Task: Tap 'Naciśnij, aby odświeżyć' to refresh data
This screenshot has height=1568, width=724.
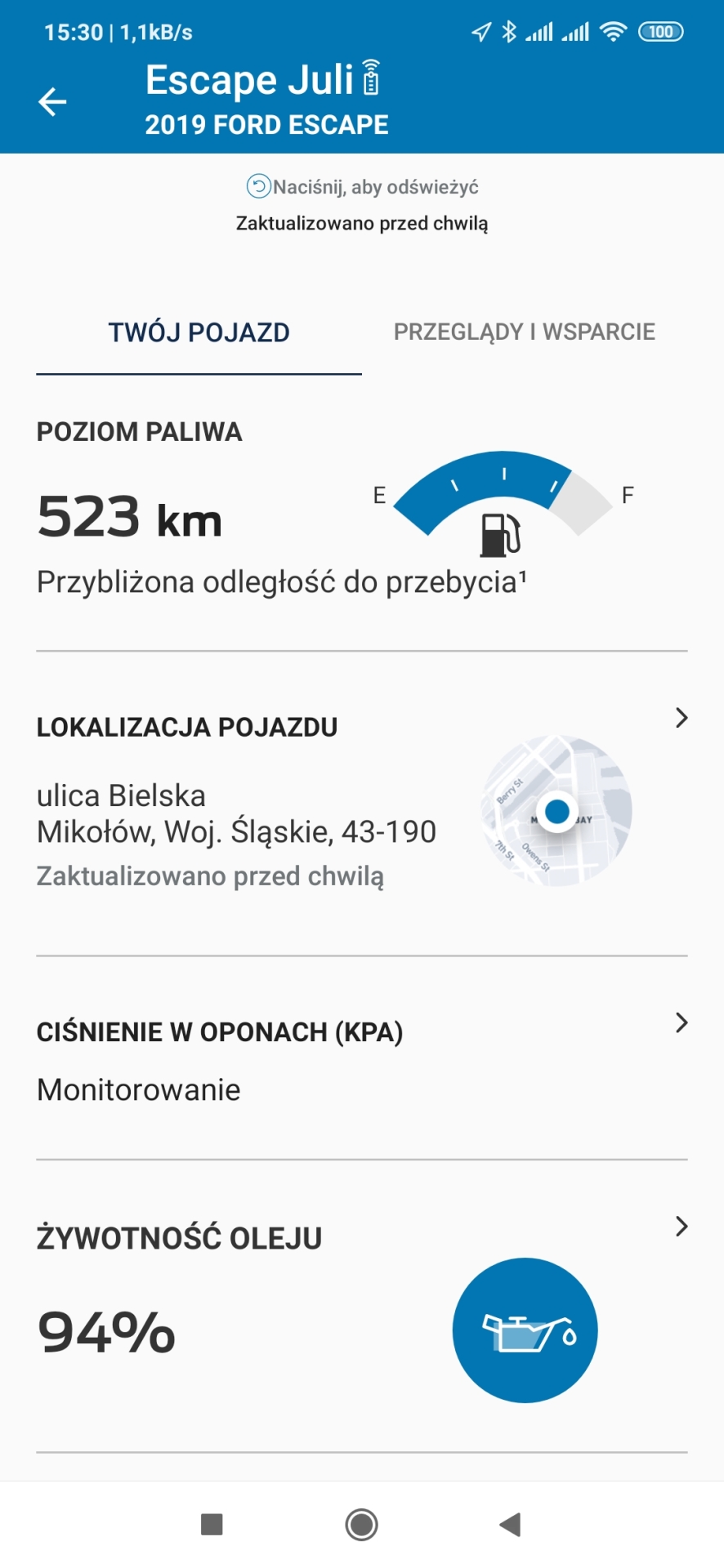Action: tap(362, 187)
